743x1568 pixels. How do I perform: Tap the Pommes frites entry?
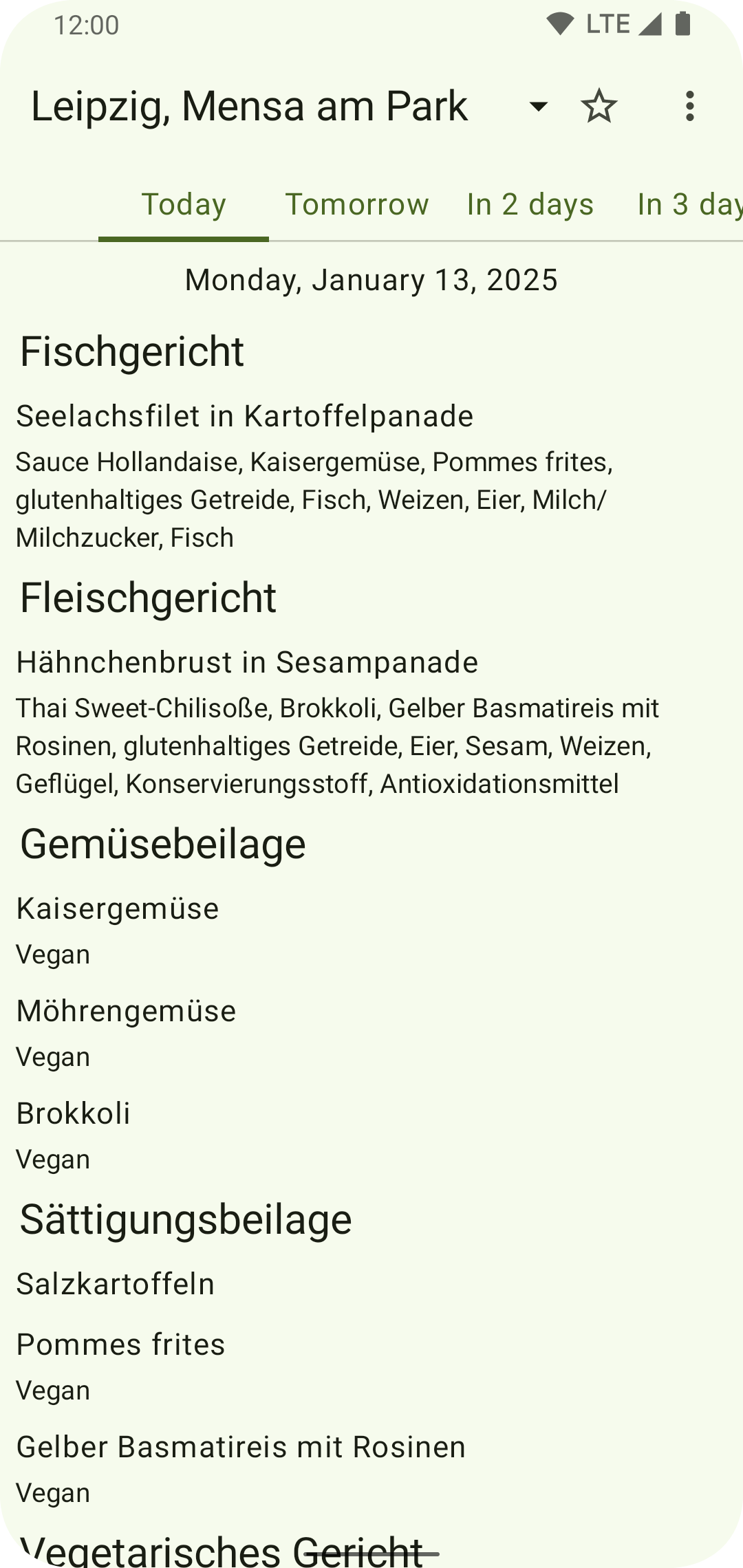tap(121, 1345)
